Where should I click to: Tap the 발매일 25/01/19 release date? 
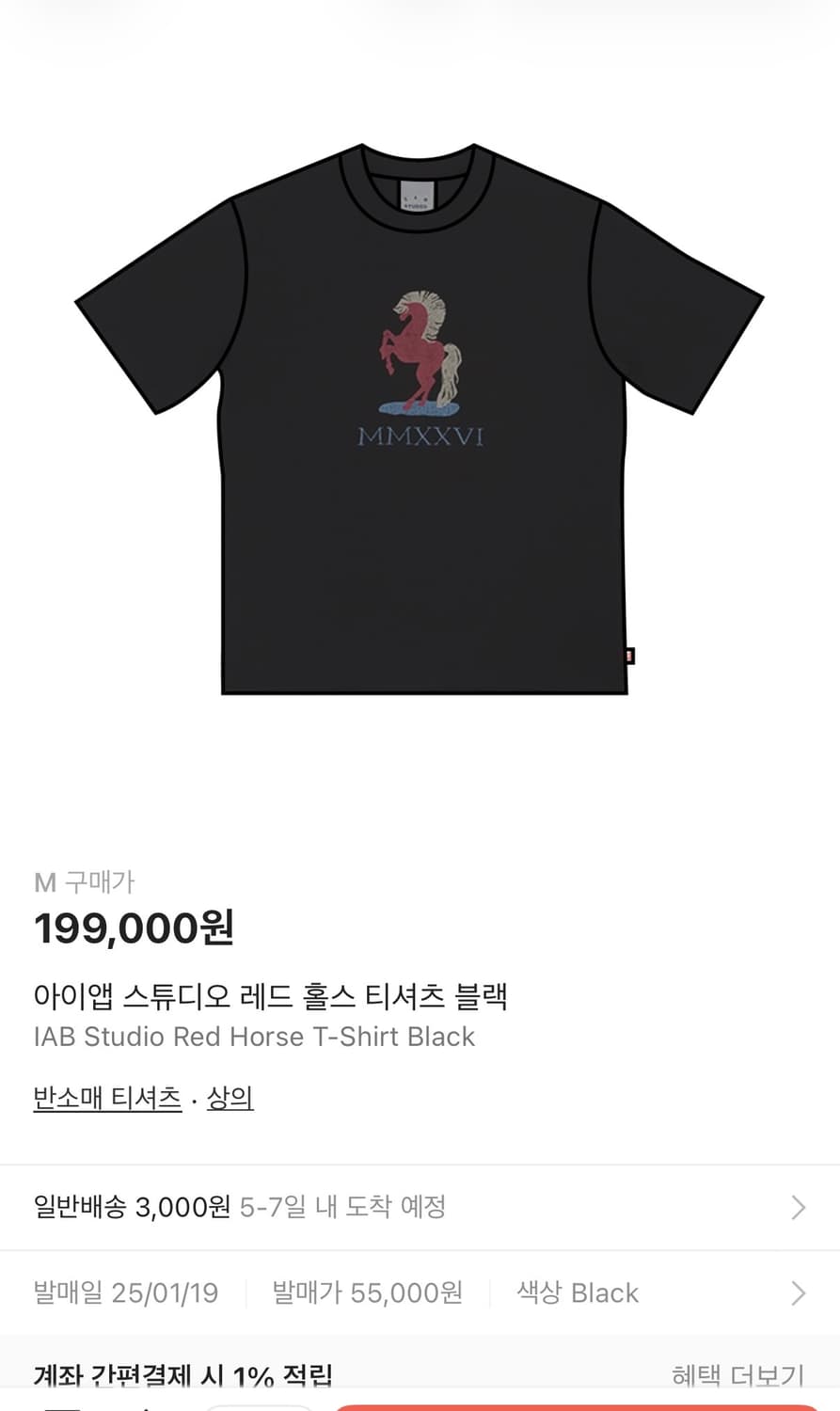click(125, 1292)
